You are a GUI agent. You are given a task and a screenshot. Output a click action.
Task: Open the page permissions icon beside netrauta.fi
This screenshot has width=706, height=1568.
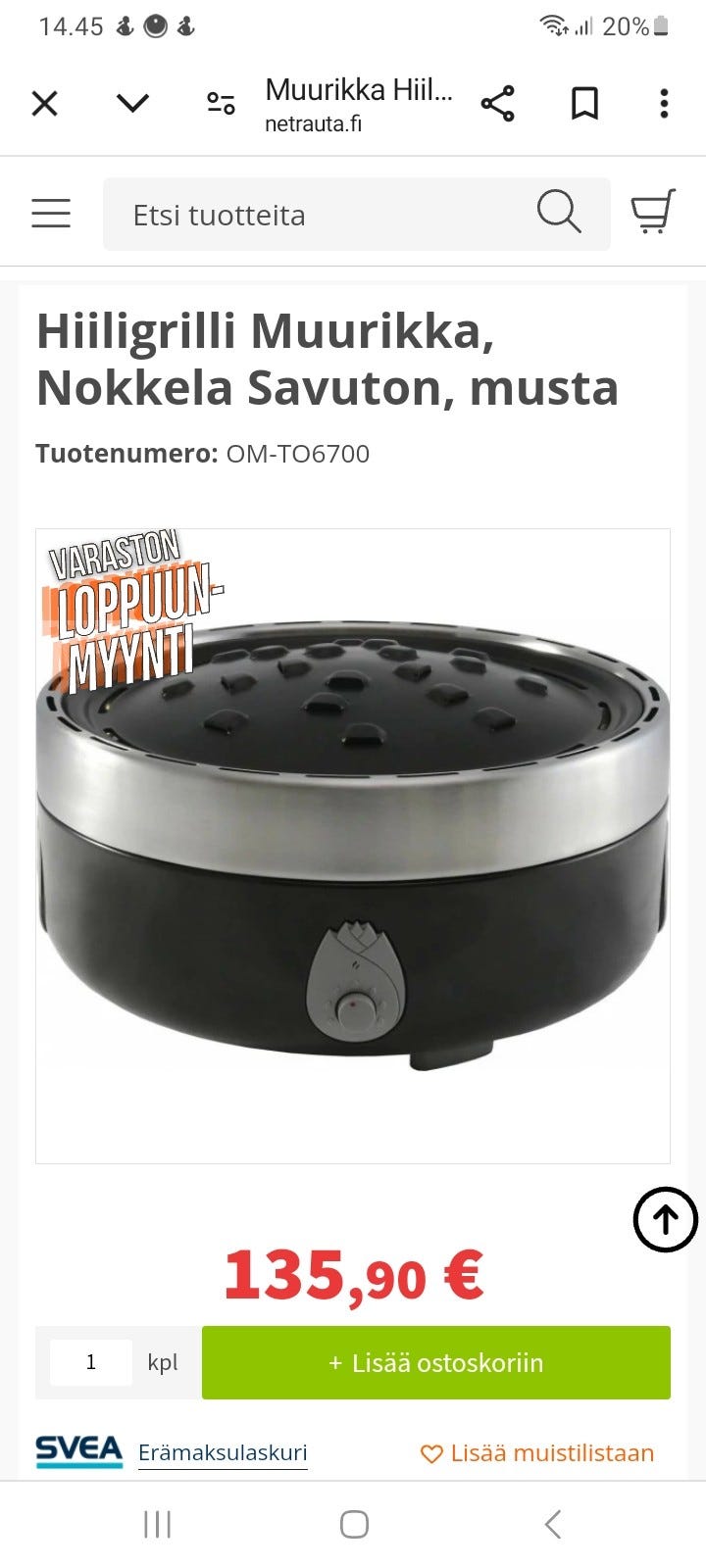(x=220, y=102)
